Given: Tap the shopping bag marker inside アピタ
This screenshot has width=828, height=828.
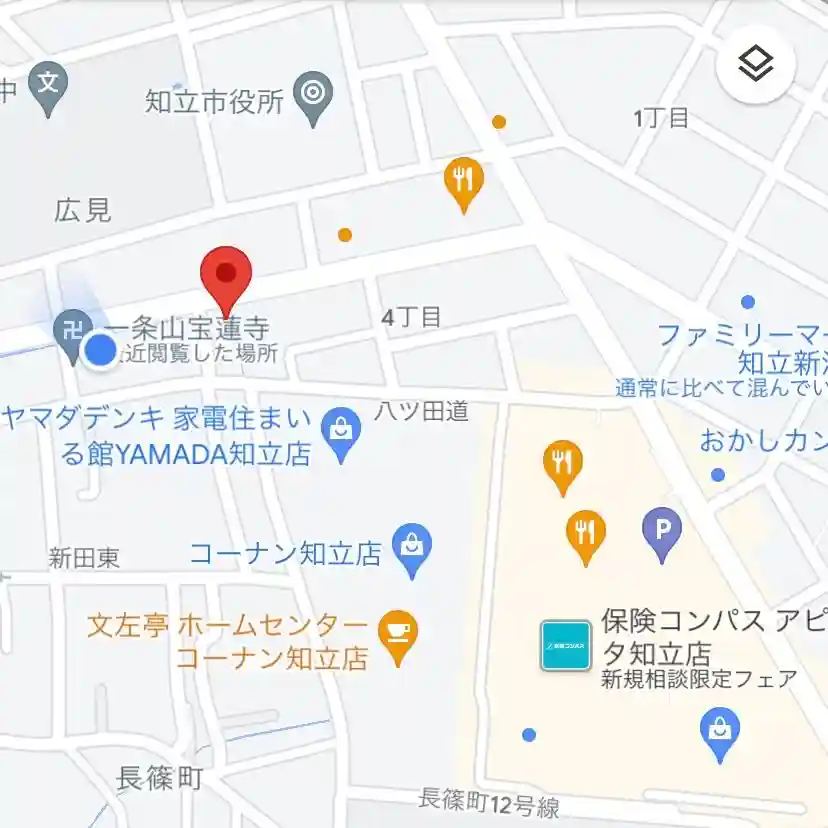Looking at the screenshot, I should click(719, 730).
